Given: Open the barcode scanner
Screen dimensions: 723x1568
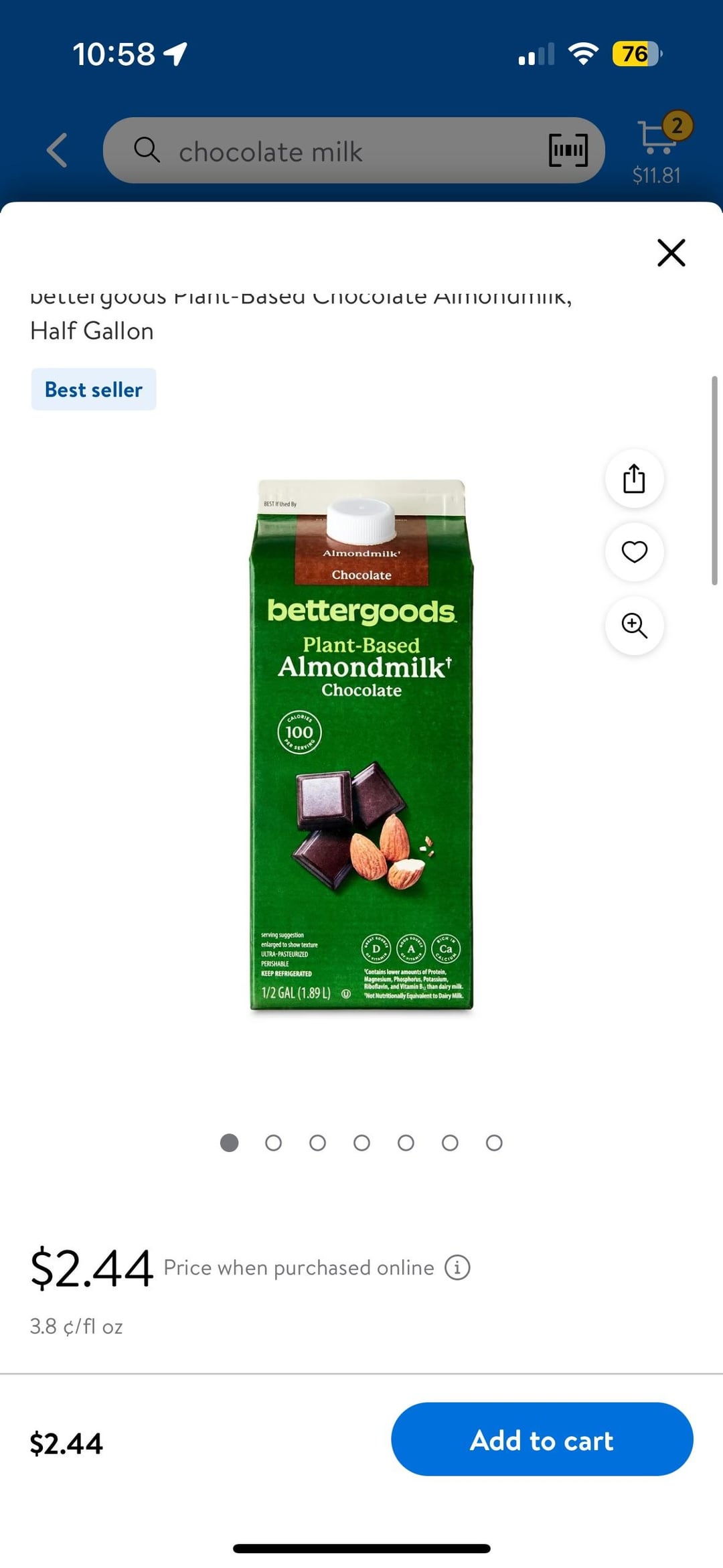Looking at the screenshot, I should [568, 150].
